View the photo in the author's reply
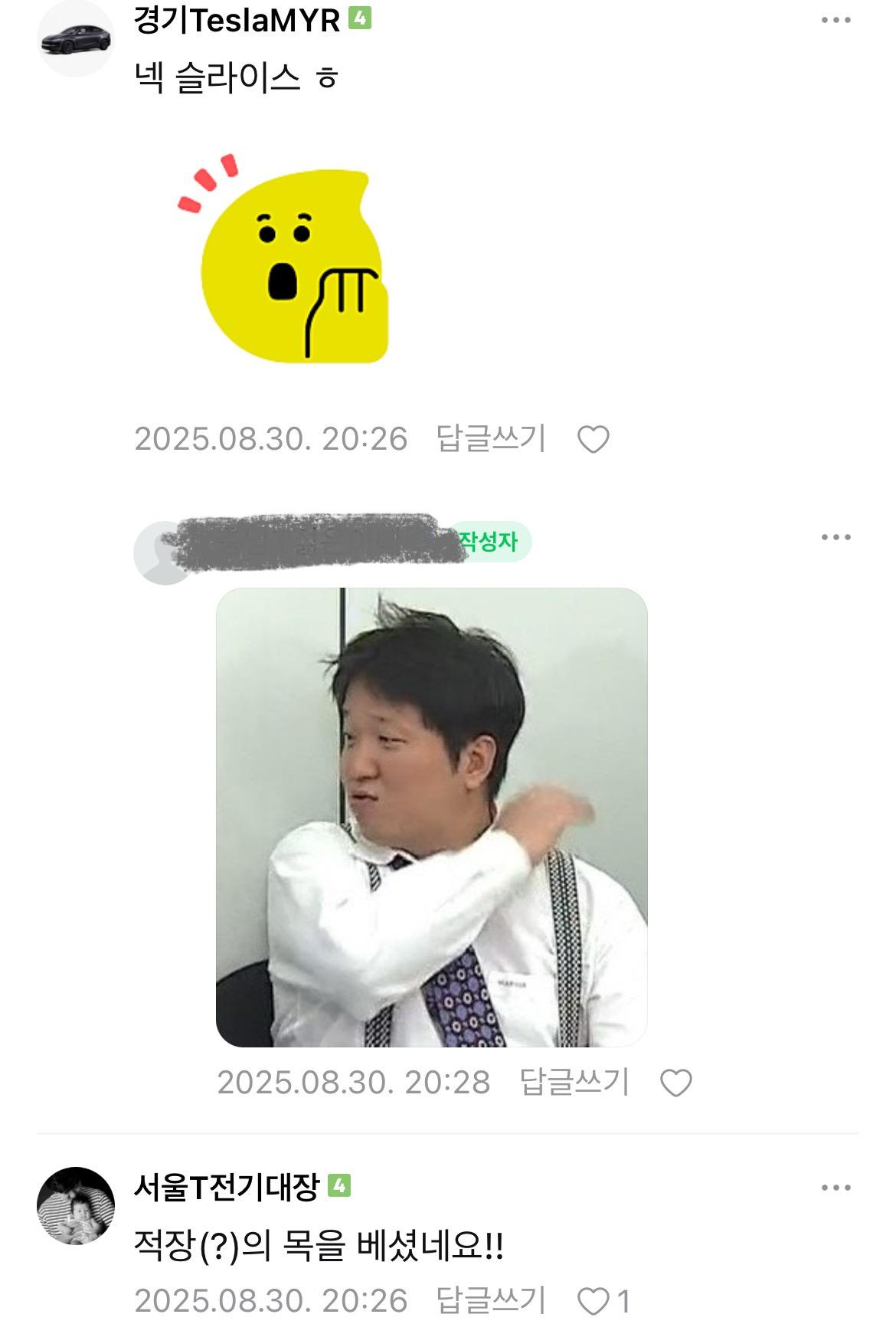896x1324 pixels. (x=431, y=817)
